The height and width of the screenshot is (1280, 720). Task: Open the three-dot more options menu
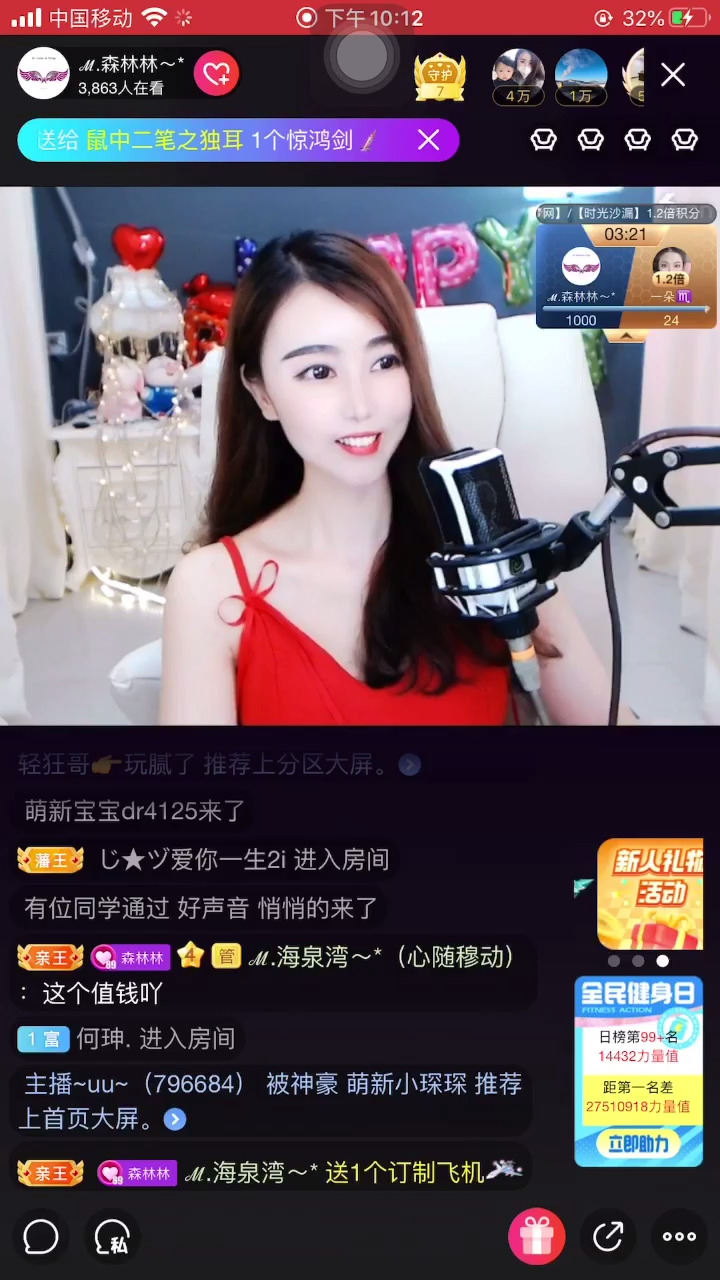click(679, 1237)
